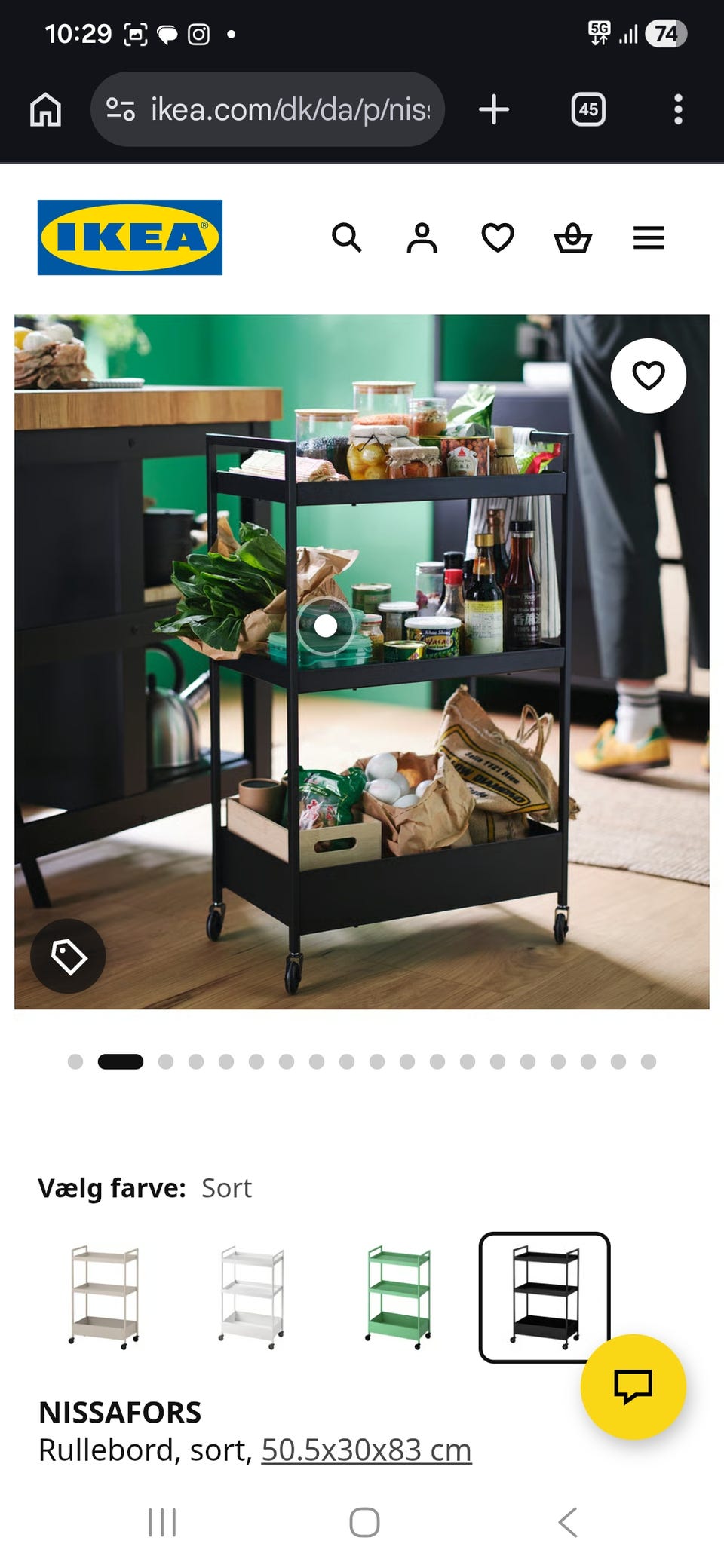Open the 50.5x30x83 cm measurements link
Image resolution: width=724 pixels, height=1568 pixels.
coord(367,1450)
